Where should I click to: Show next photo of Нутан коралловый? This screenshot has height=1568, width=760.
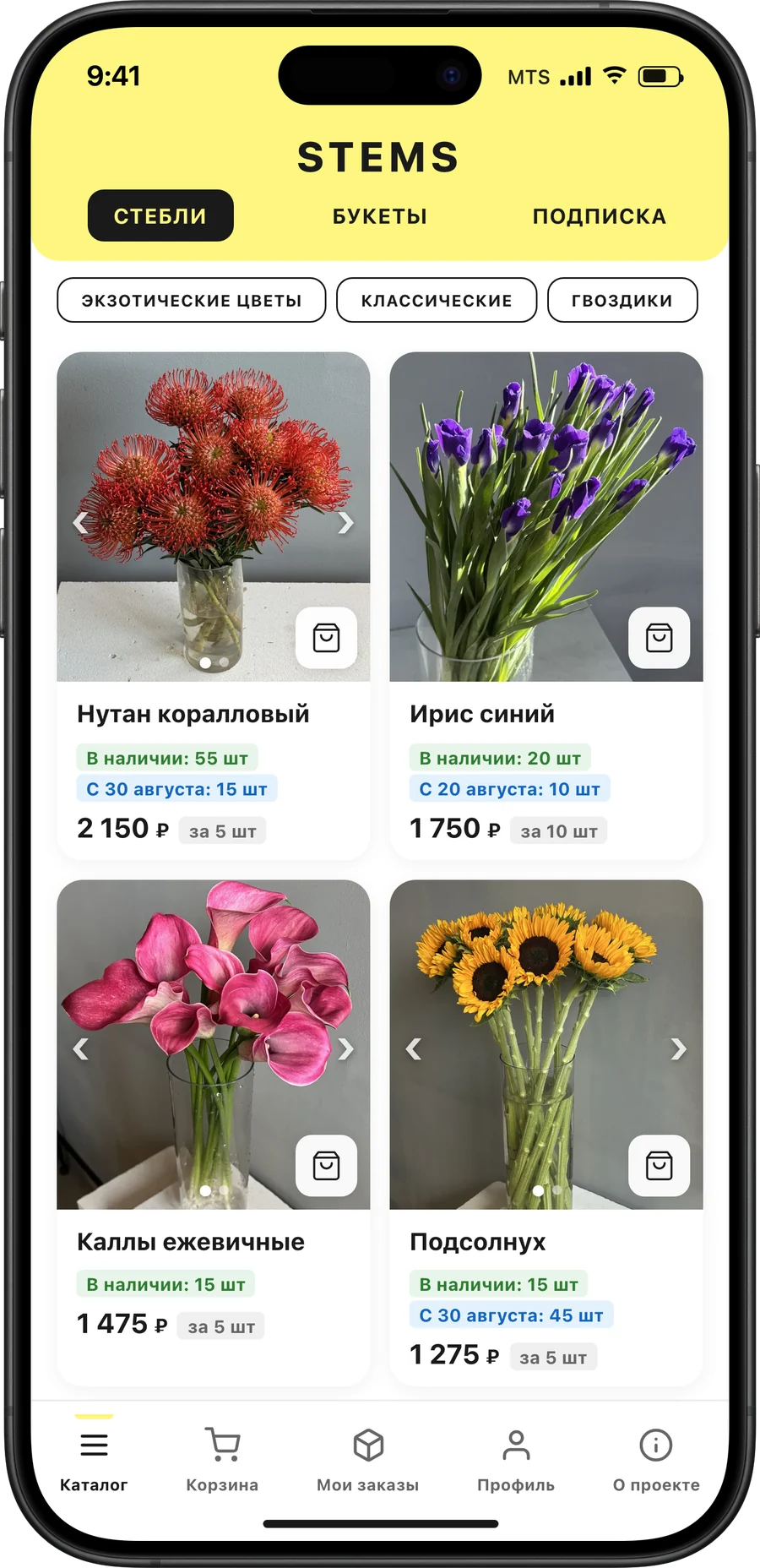345,523
